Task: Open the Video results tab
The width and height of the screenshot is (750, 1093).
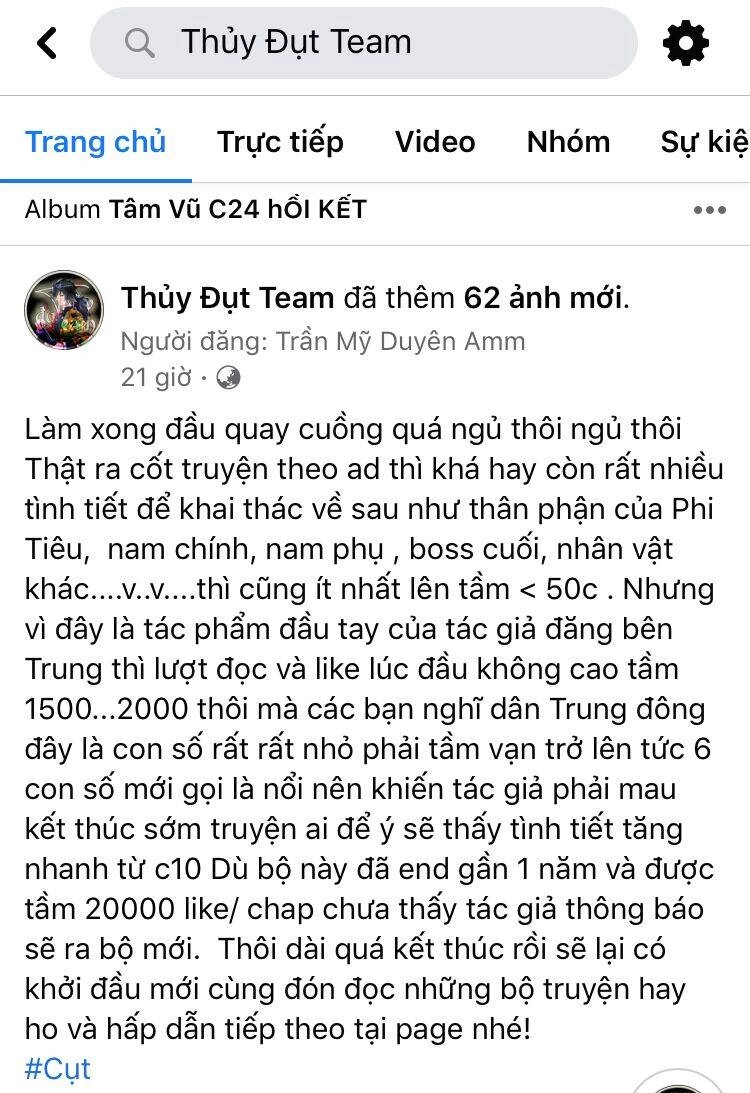Action: click(434, 142)
